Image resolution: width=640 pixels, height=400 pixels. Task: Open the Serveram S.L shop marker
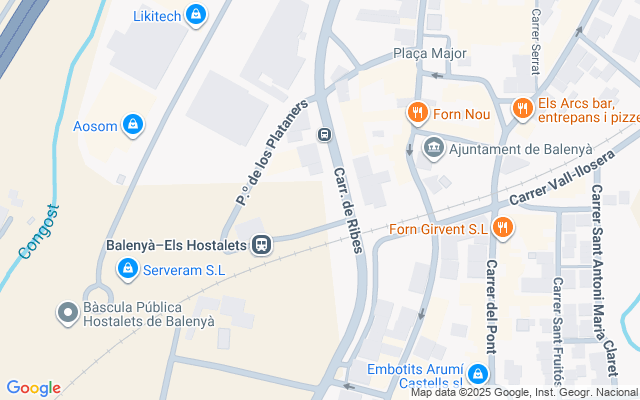click(126, 269)
